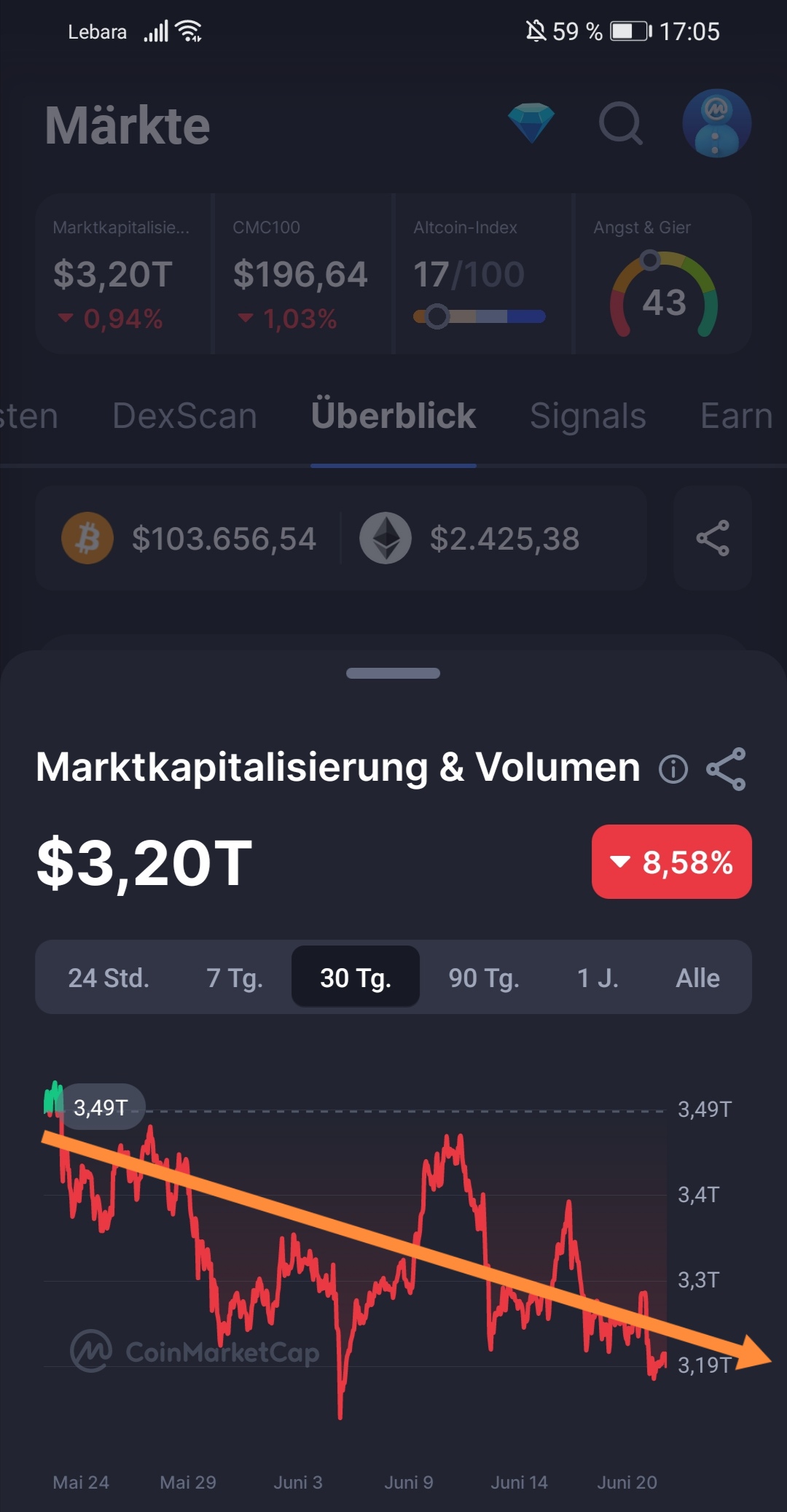Tap the diamond rewards icon
This screenshot has width=787, height=1512.
click(x=531, y=122)
